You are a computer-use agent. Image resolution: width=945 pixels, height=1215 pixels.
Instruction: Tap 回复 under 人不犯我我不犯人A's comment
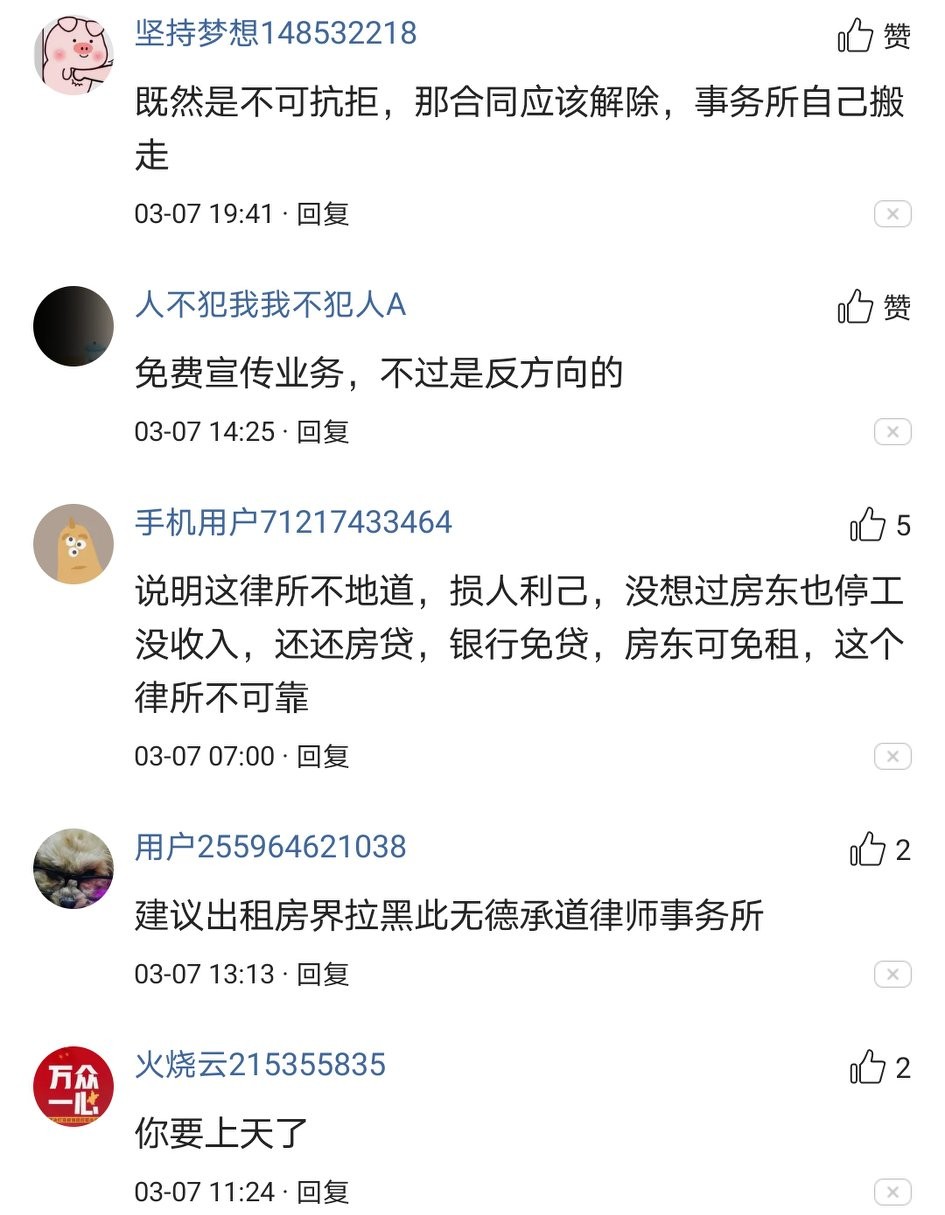pyautogui.click(x=325, y=433)
